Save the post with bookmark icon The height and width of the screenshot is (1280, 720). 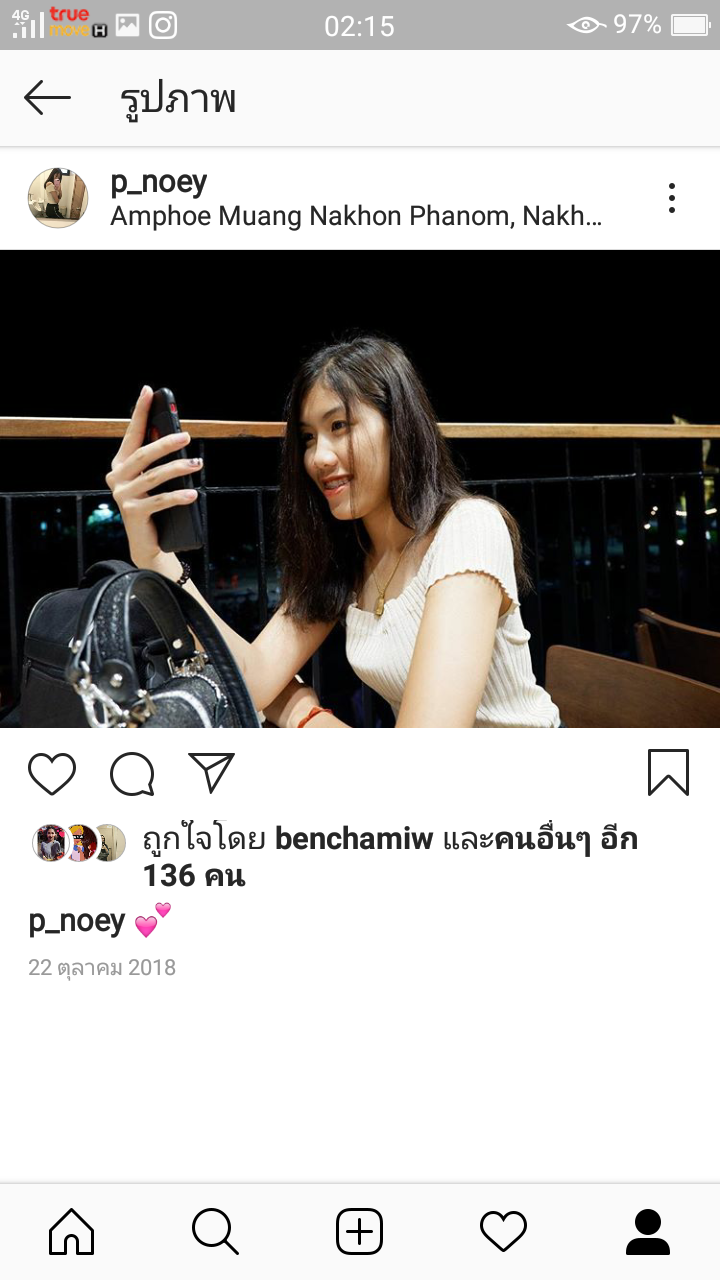(x=668, y=773)
